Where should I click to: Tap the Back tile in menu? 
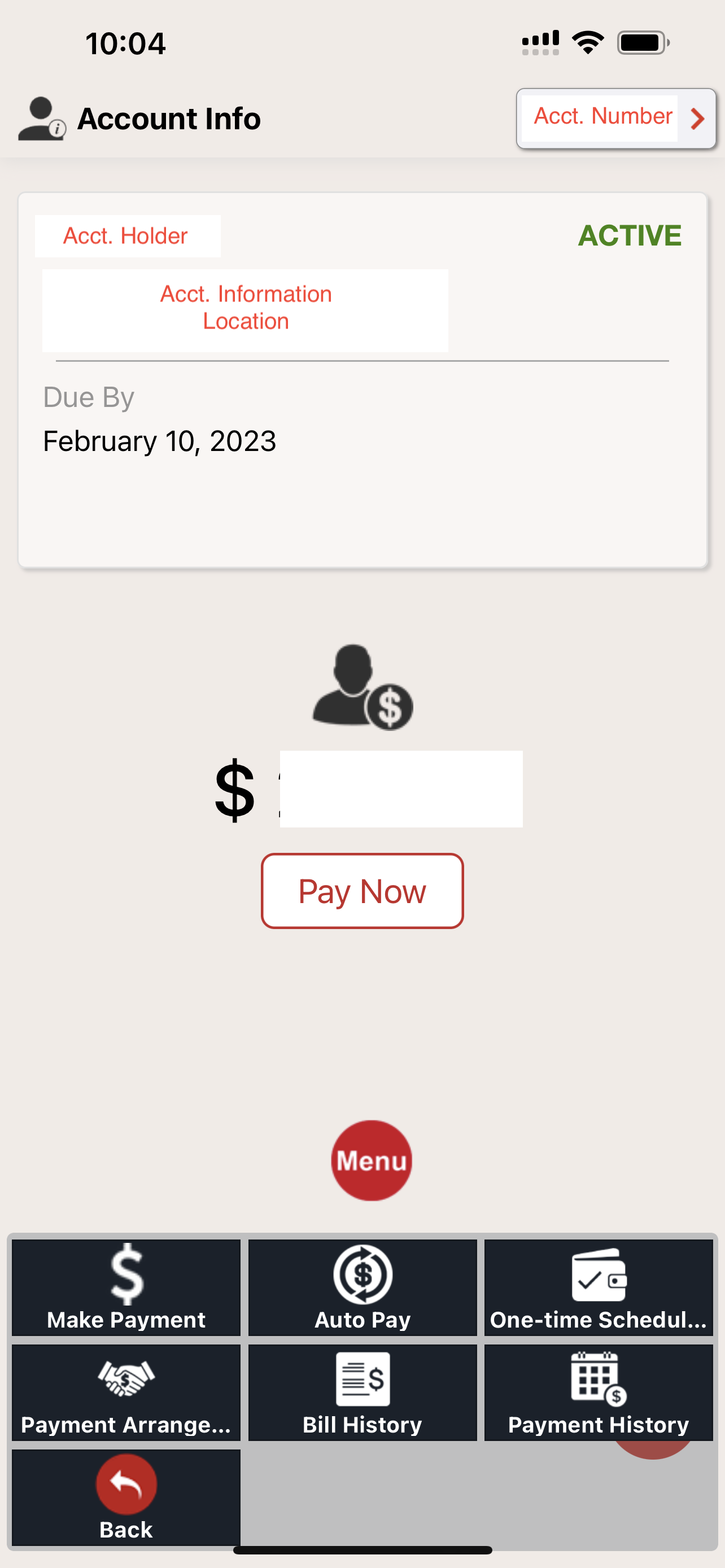tap(126, 1497)
